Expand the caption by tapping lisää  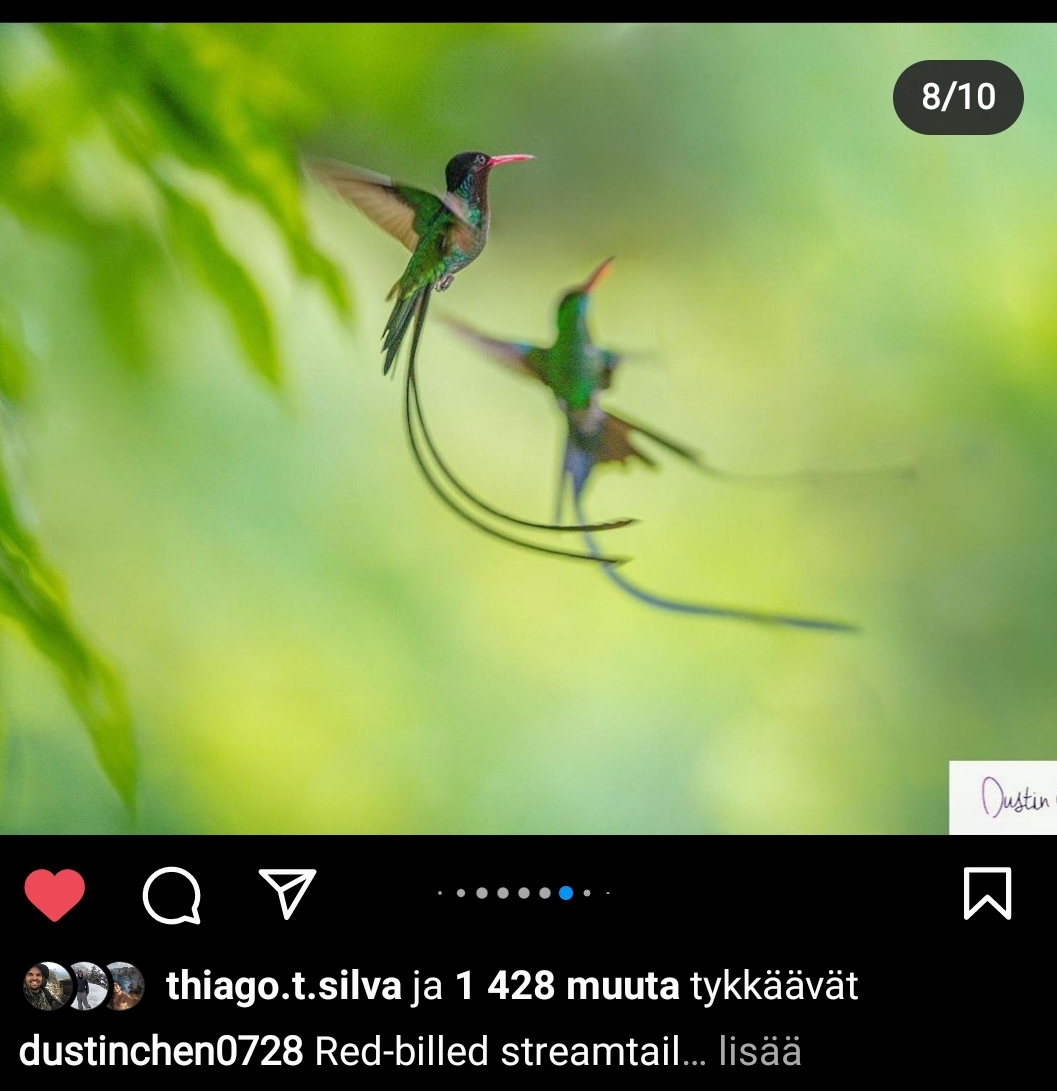pyautogui.click(x=759, y=1050)
